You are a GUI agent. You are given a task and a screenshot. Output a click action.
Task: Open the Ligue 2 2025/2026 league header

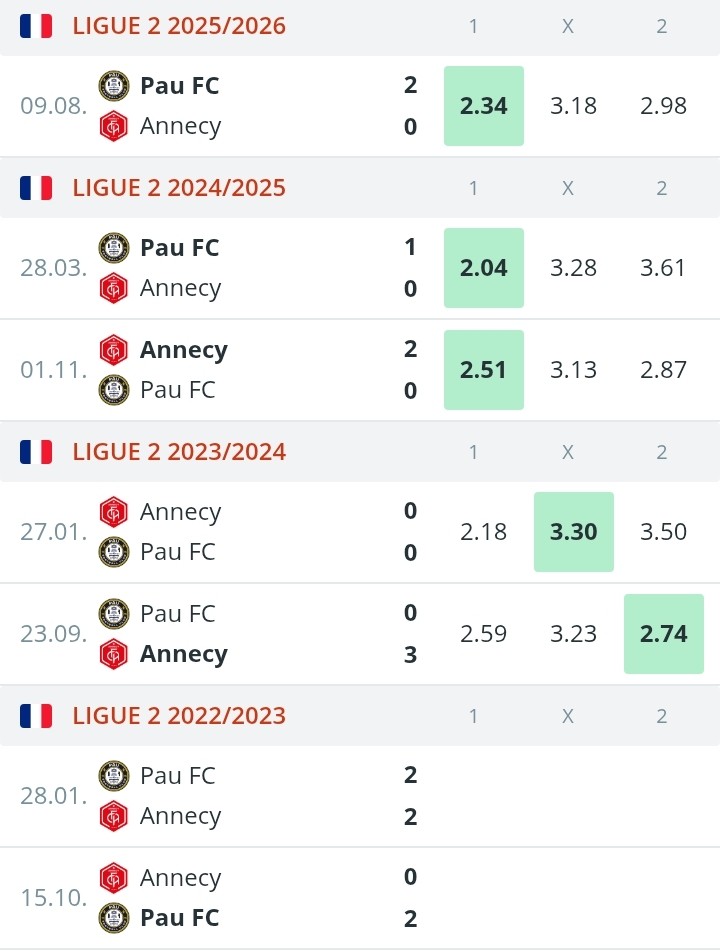pyautogui.click(x=179, y=26)
